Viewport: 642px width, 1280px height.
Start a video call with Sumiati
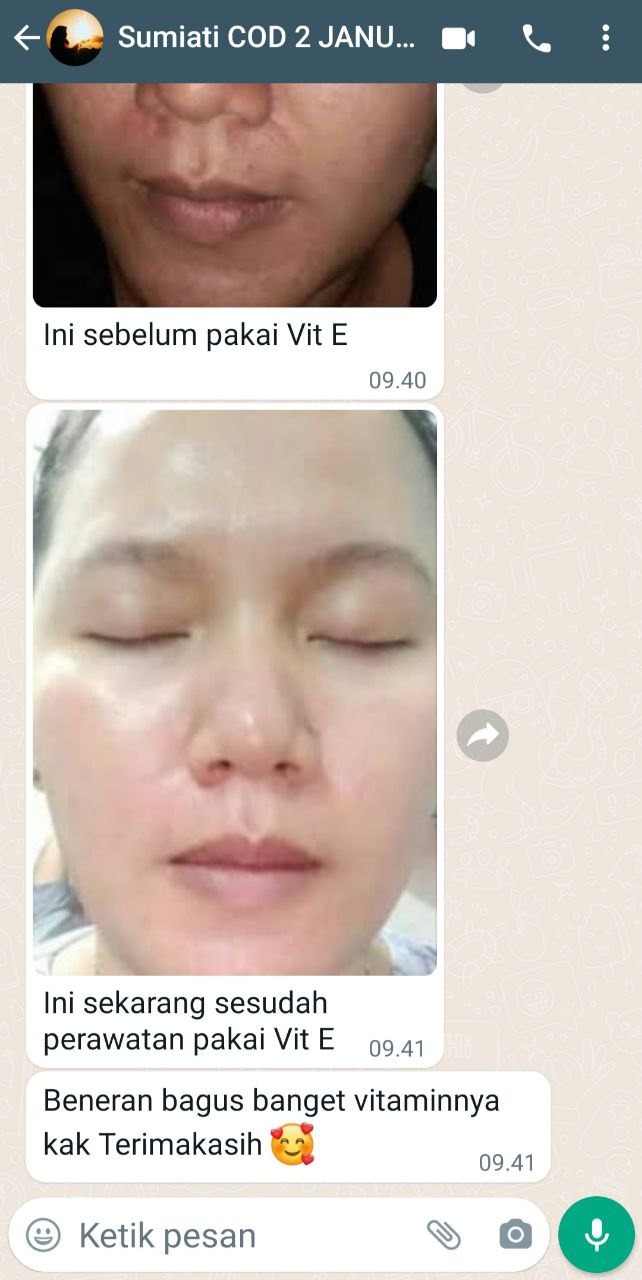point(458,38)
